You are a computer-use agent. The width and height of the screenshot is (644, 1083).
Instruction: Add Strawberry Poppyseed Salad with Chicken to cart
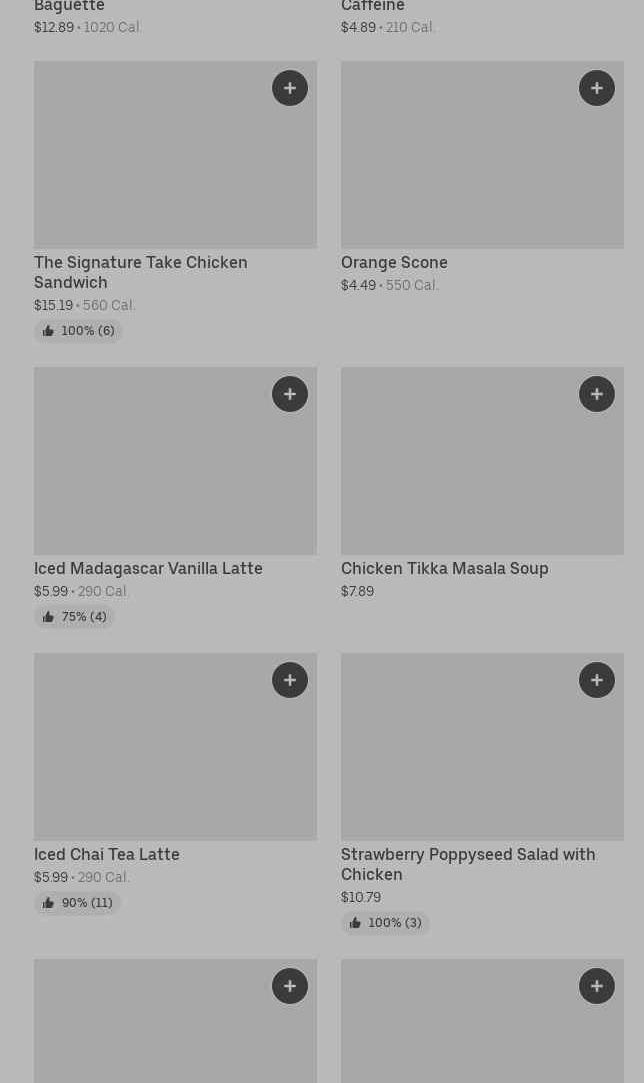pos(597,680)
